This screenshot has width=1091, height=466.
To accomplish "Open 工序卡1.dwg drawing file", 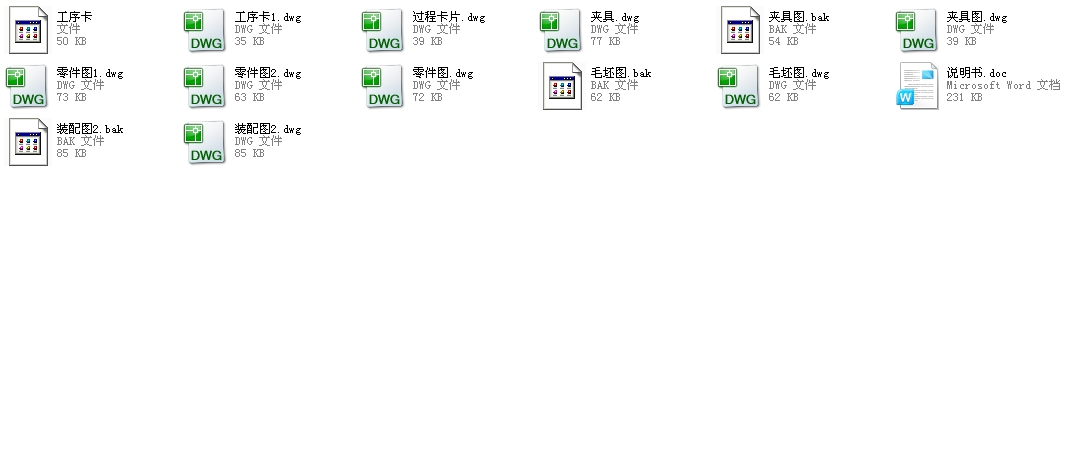I will click(205, 30).
